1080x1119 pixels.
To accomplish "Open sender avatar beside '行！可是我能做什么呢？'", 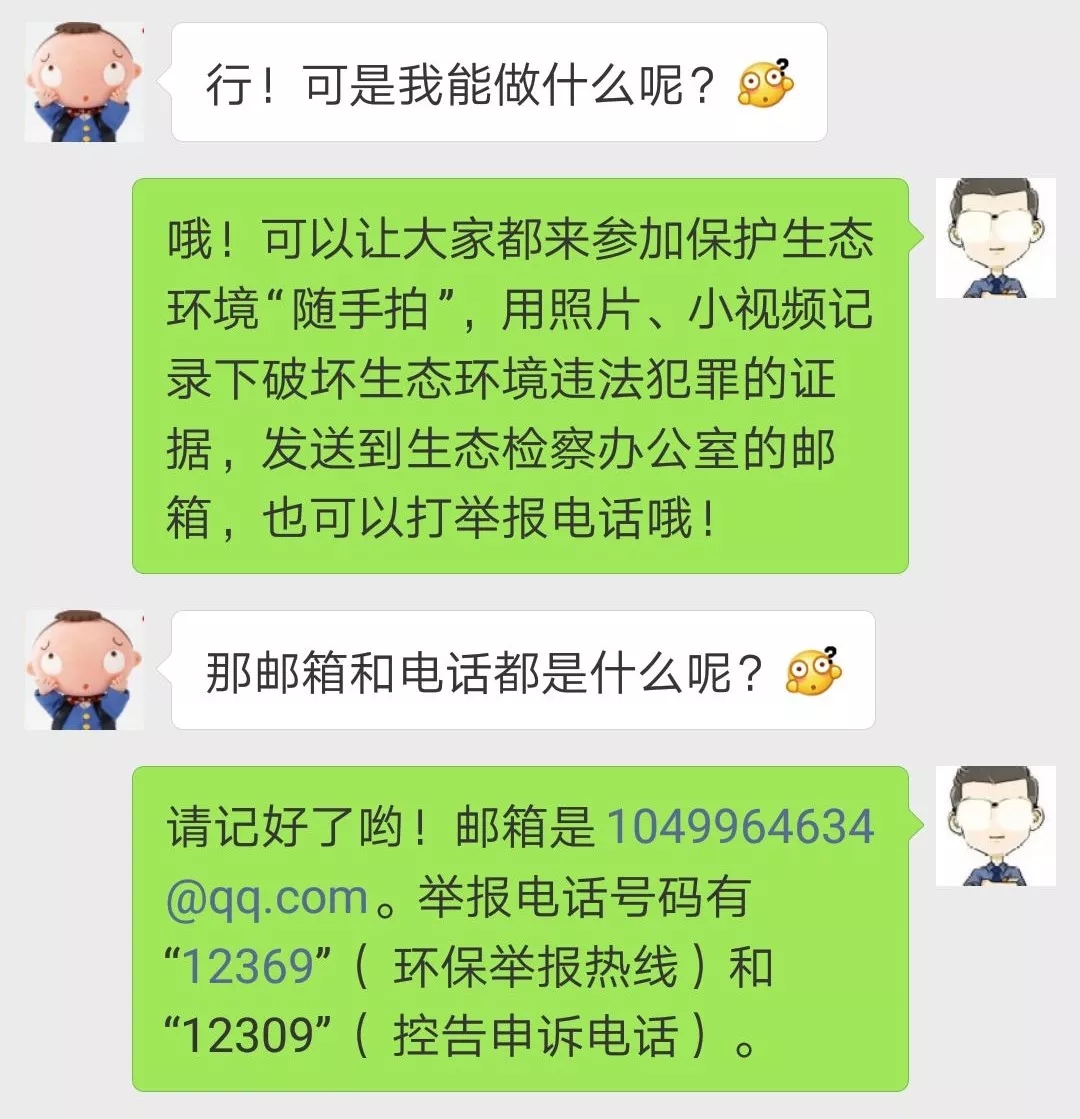I will pyautogui.click(x=84, y=82).
